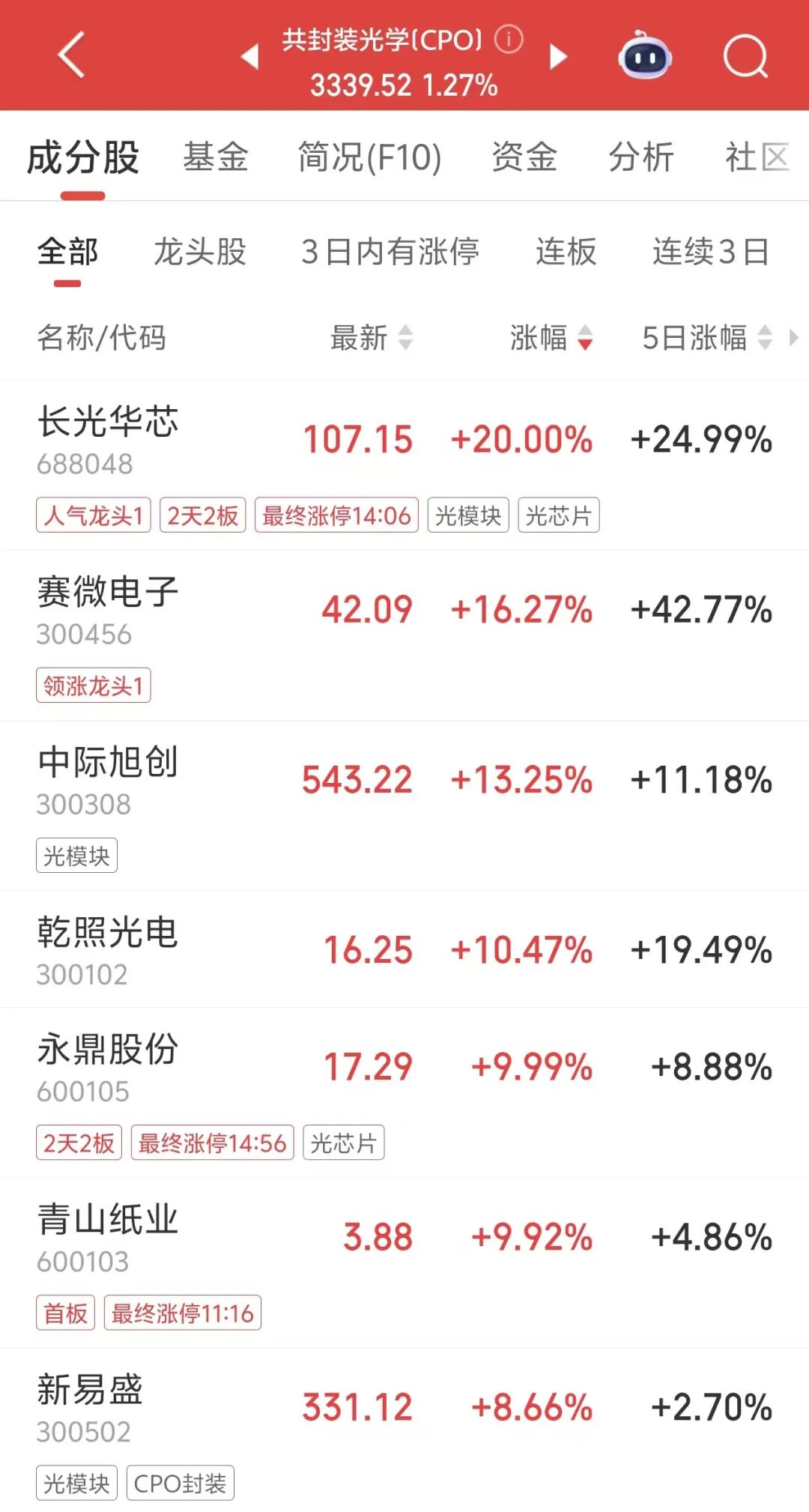Go back using the header arrow
The image size is (809, 1512).
pos(71,55)
